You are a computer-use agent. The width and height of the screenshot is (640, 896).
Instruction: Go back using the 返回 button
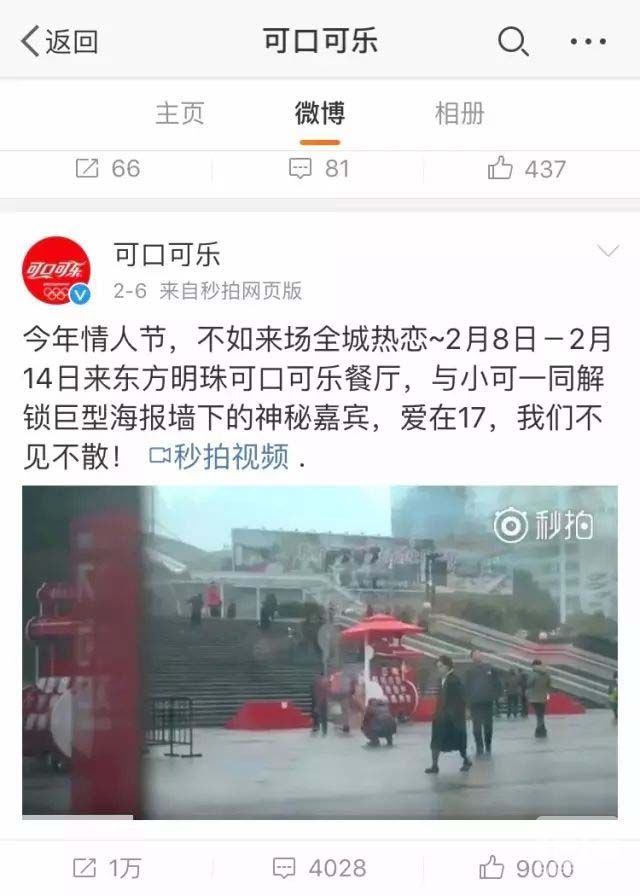click(60, 42)
